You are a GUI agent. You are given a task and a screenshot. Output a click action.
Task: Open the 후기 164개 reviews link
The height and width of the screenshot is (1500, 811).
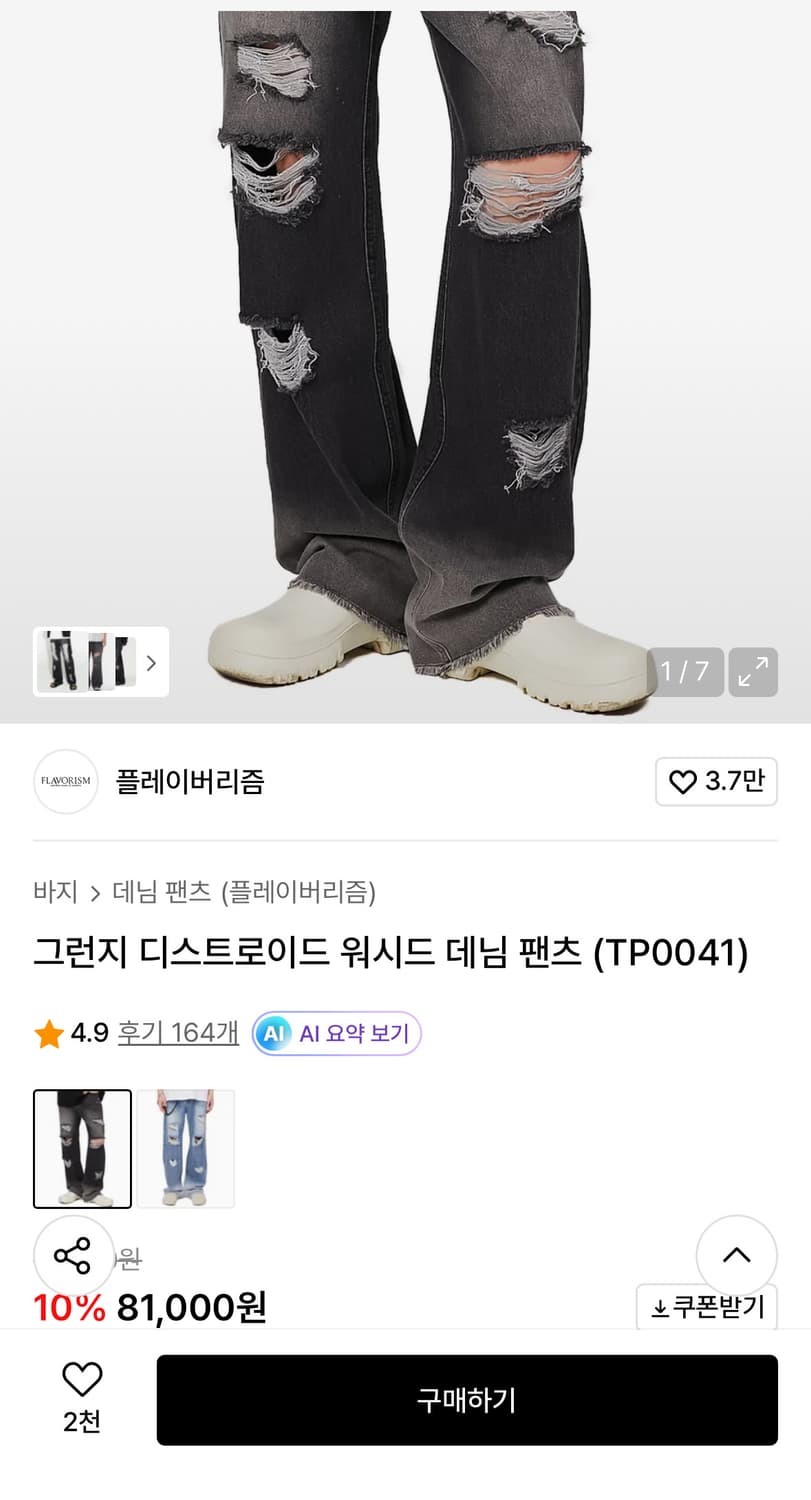[x=177, y=1033]
